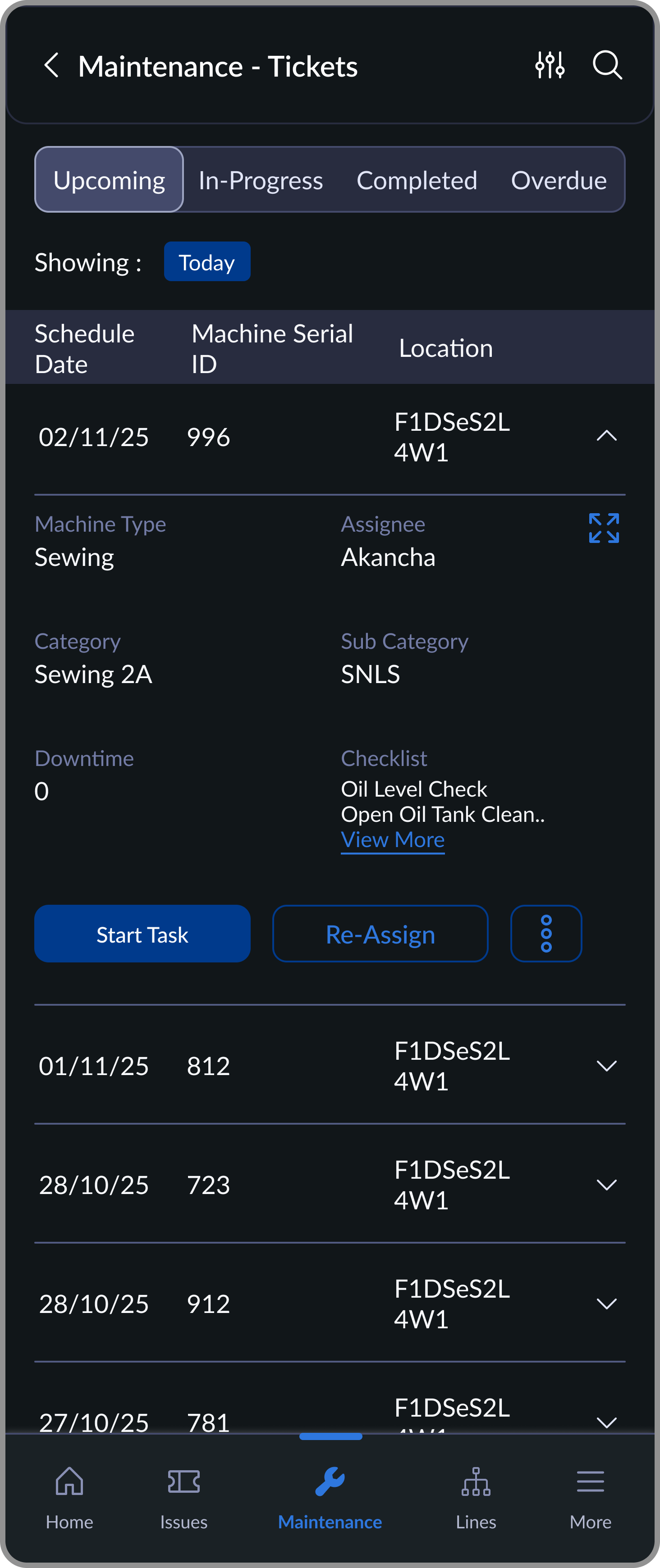Open View More under Checklist
This screenshot has height=1568, width=660.
(x=393, y=839)
